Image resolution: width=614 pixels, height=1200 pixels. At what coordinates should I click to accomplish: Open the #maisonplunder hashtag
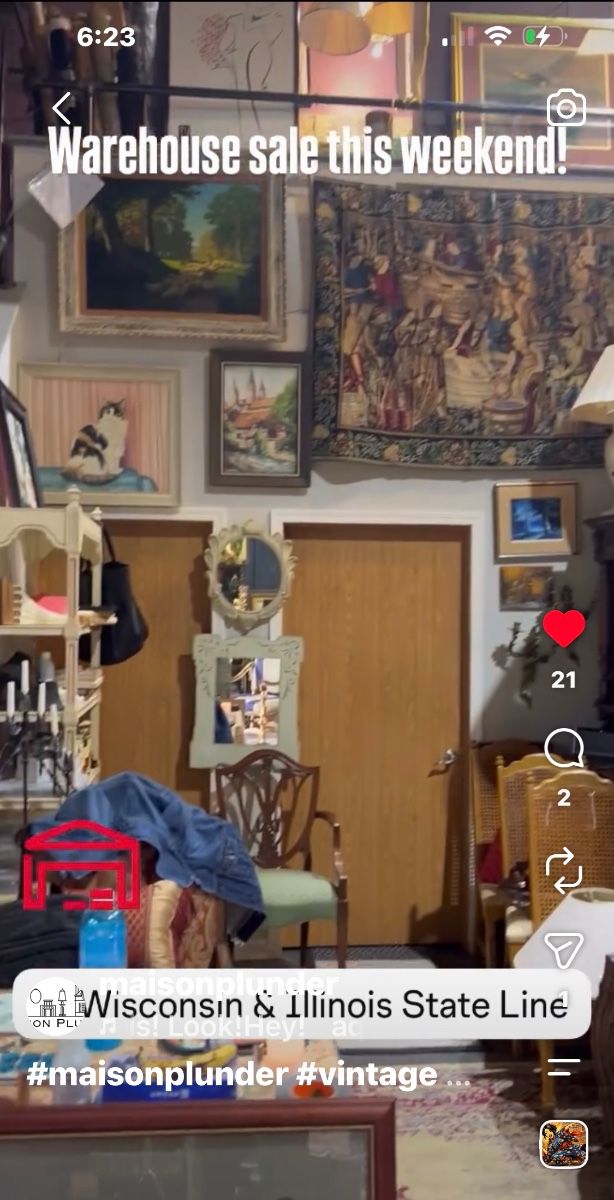155,1075
